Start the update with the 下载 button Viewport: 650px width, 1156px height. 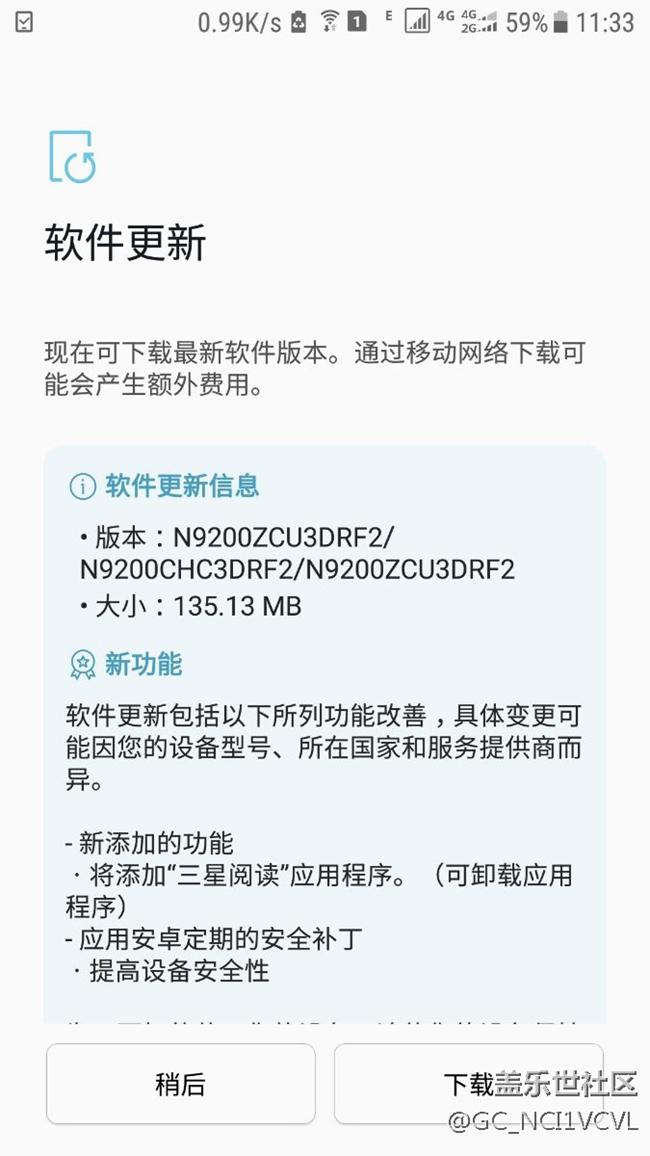468,1084
